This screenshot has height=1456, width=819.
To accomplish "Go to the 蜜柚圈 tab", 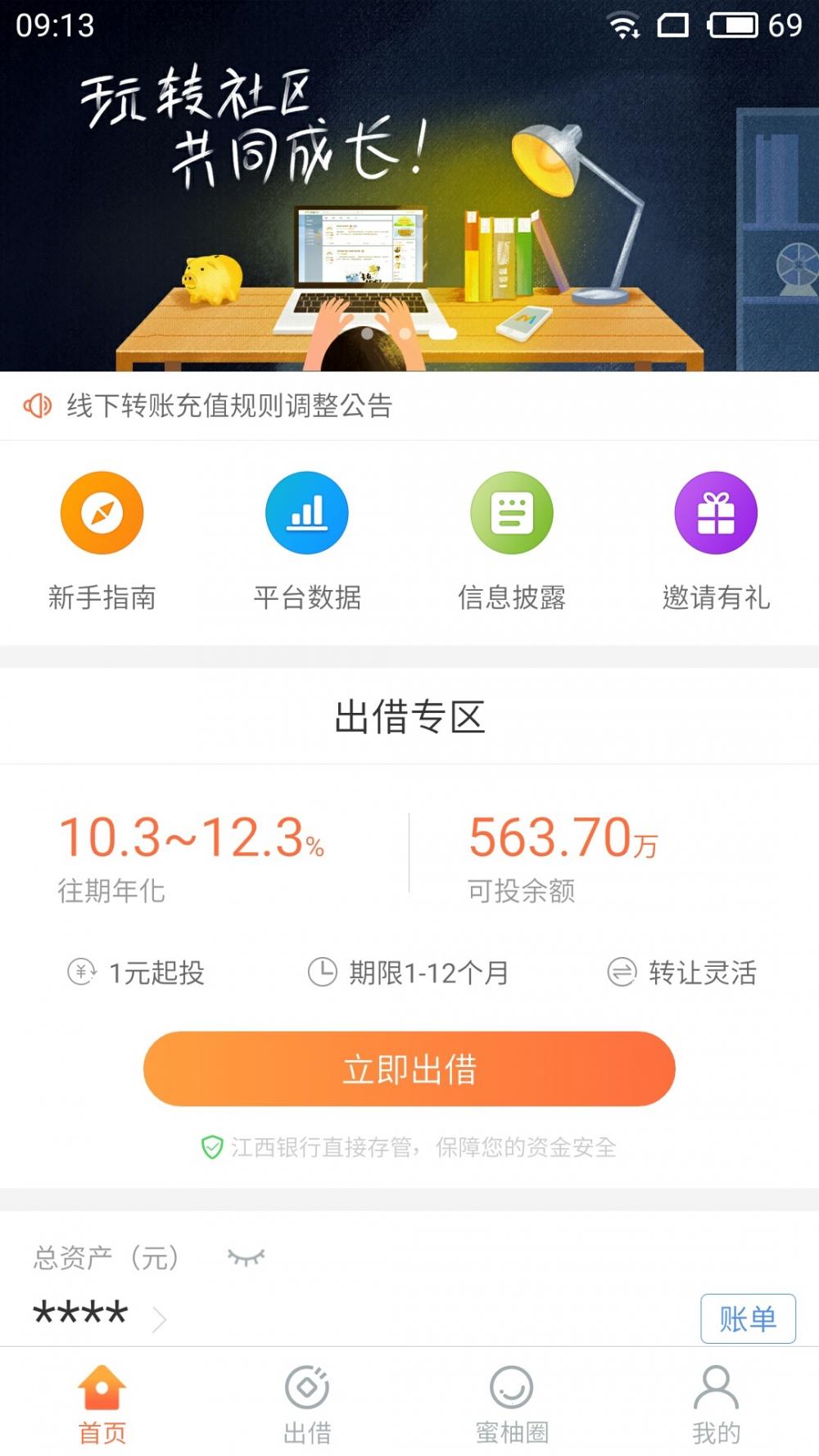I will point(512,1405).
